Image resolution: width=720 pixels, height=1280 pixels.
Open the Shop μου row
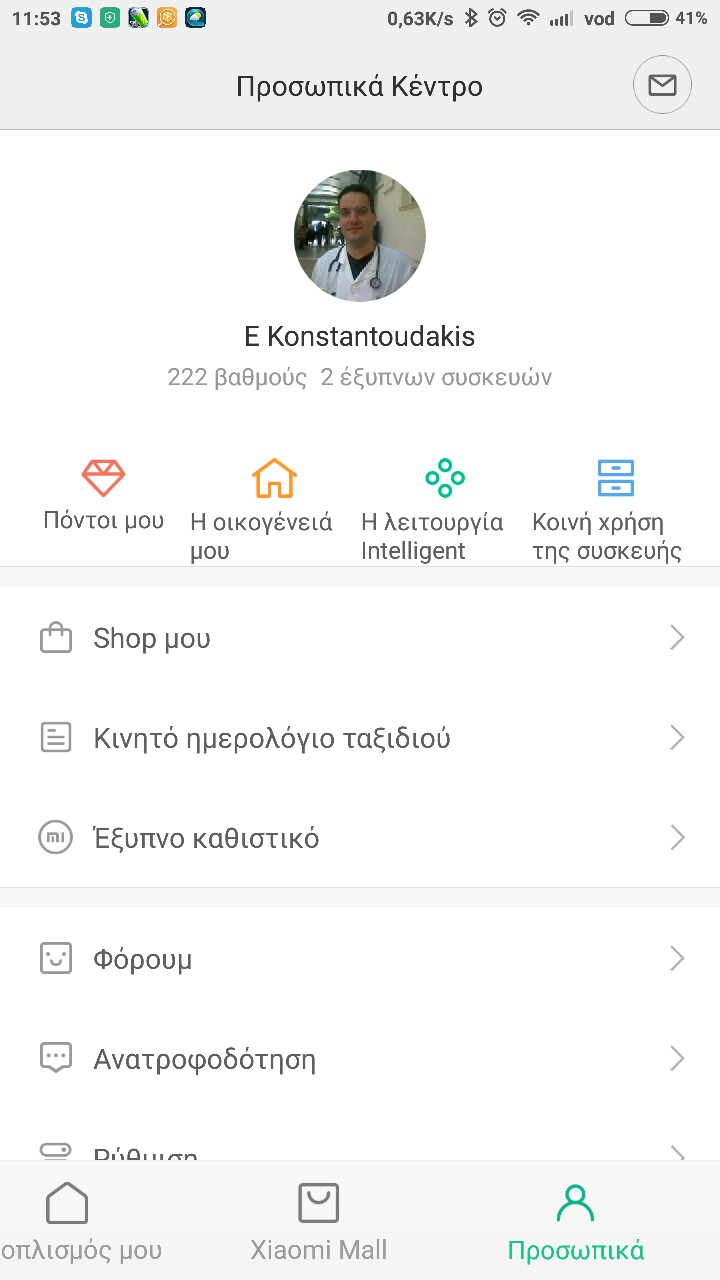360,638
